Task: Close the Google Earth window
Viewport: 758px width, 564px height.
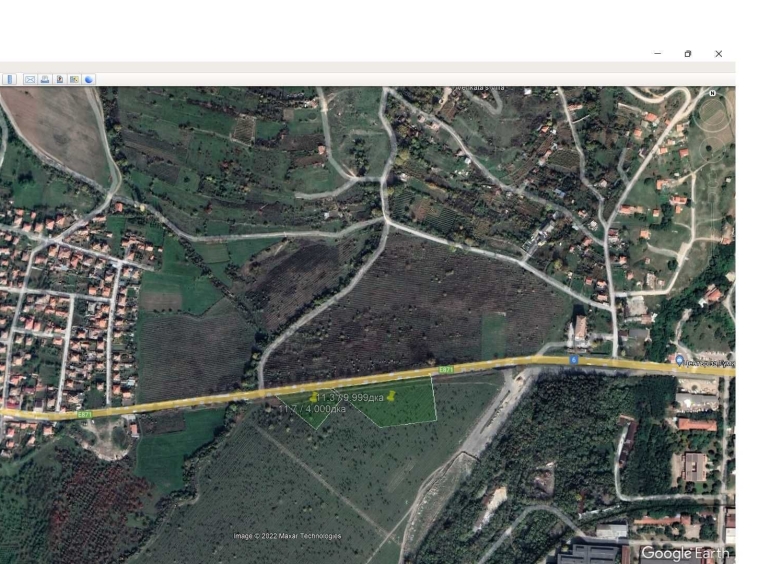Action: 718,54
